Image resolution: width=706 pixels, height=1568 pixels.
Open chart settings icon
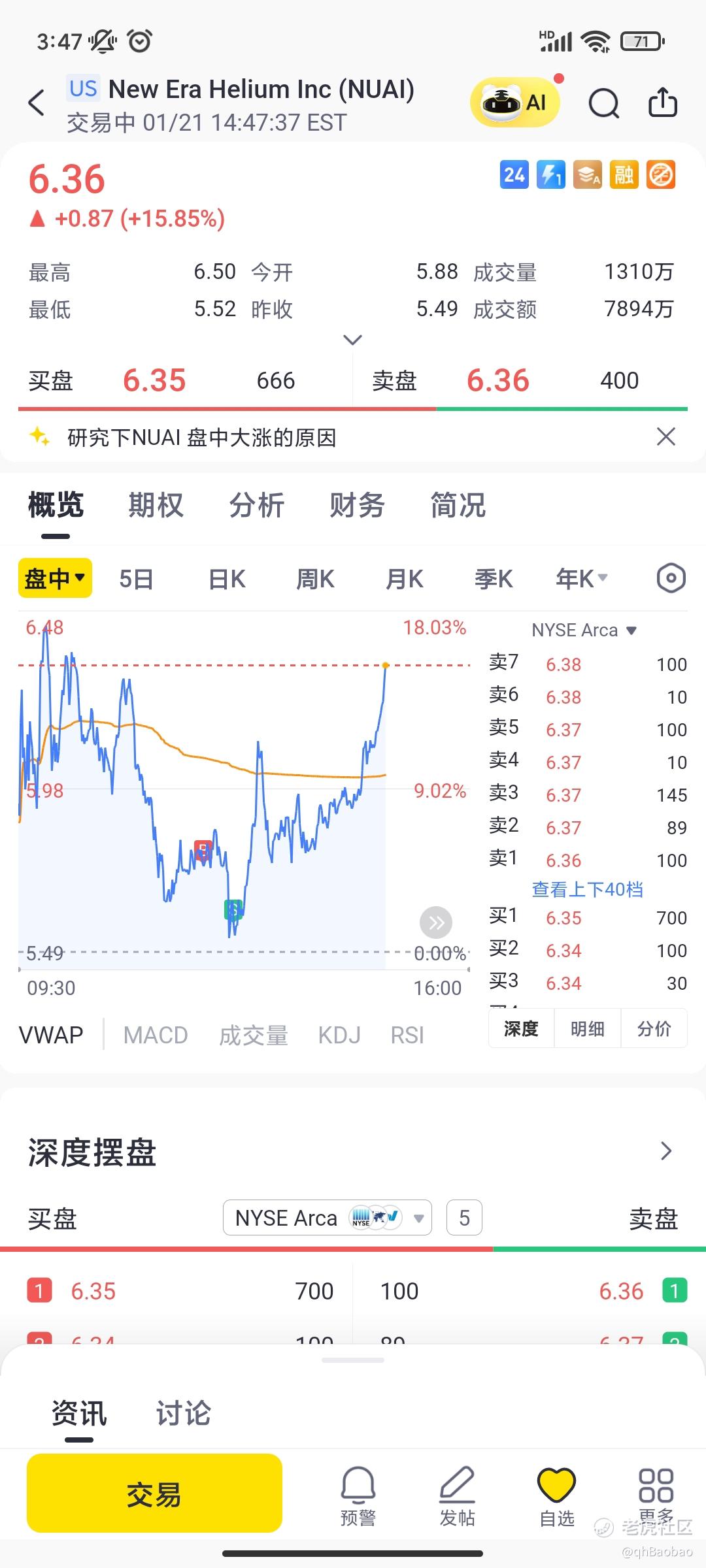671,578
